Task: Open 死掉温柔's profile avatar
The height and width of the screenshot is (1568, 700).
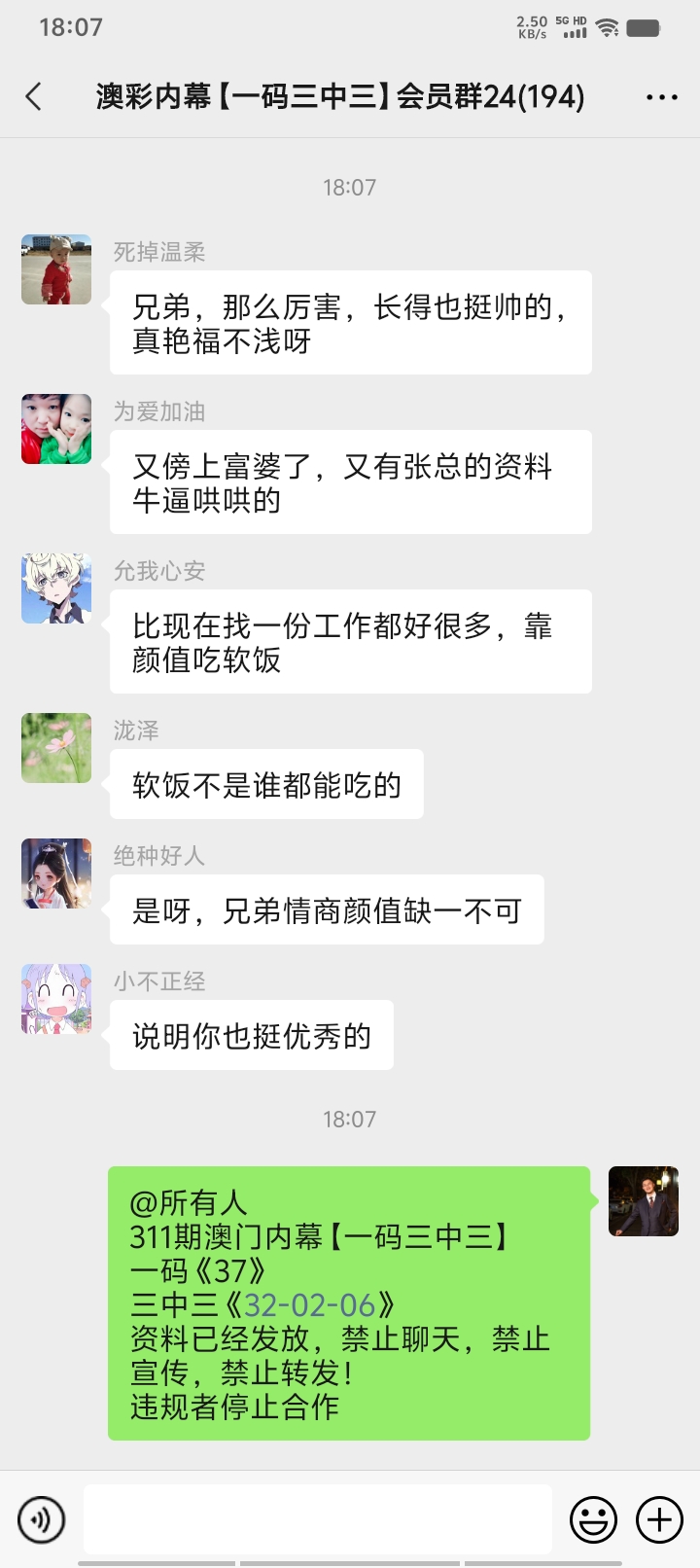Action: click(x=56, y=269)
